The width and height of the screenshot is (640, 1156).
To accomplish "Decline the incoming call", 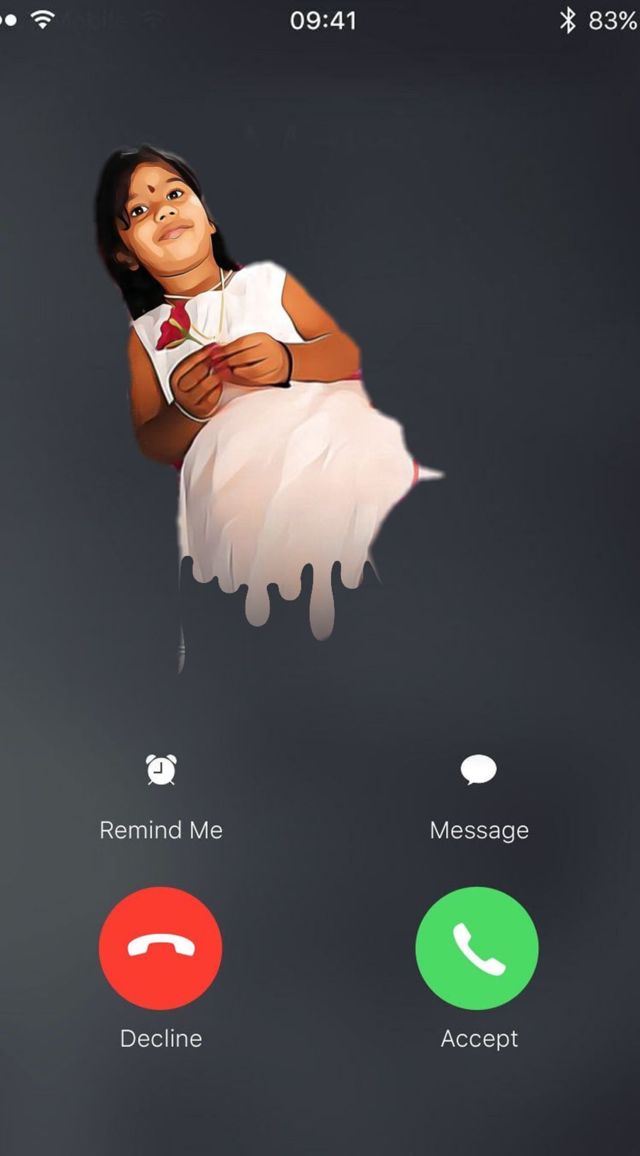I will [161, 948].
